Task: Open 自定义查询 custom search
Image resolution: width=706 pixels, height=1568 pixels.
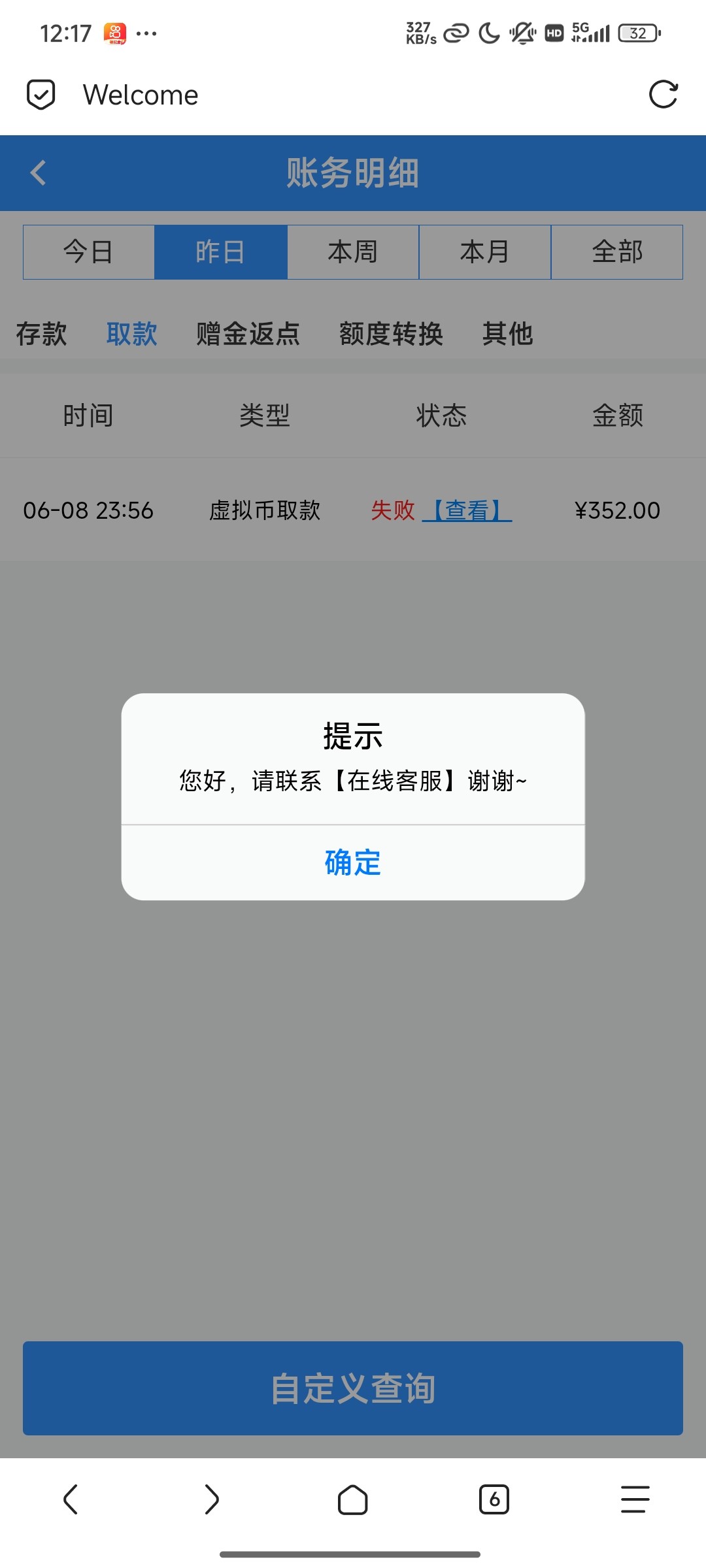Action: (x=353, y=1388)
